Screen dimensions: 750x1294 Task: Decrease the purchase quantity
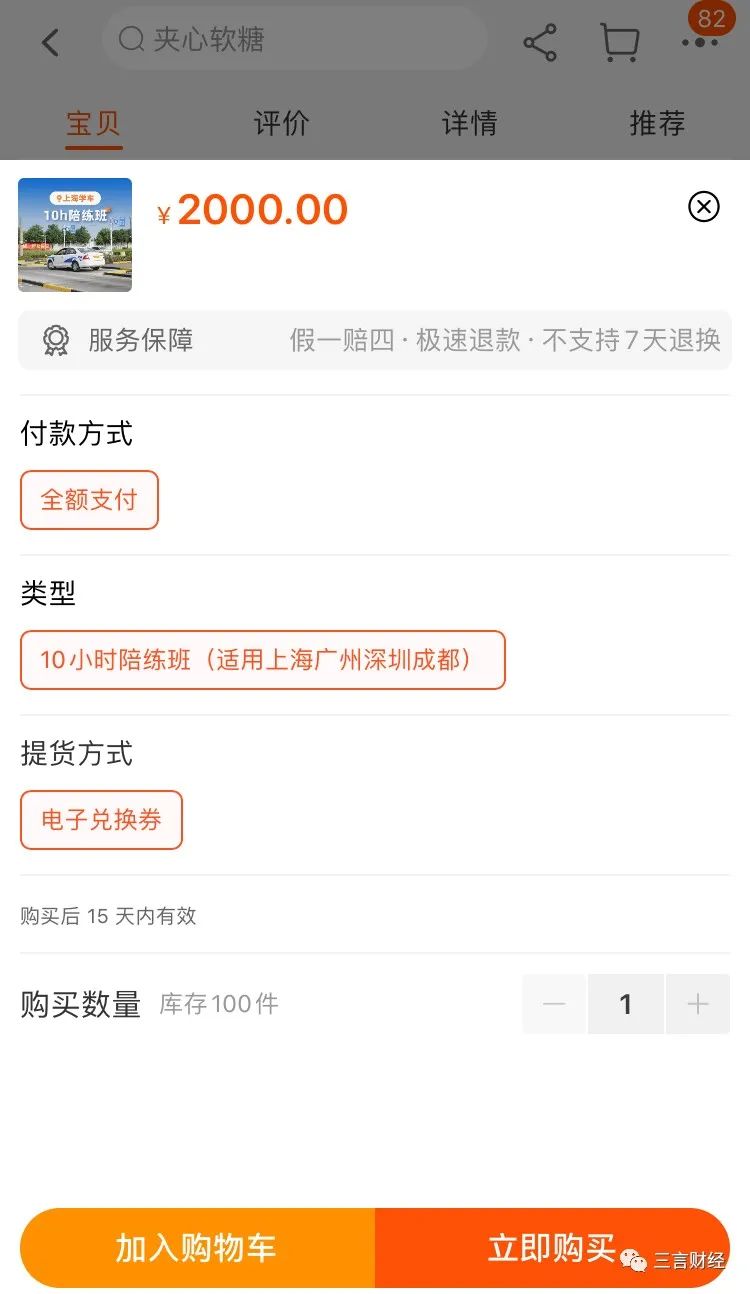(x=554, y=1004)
